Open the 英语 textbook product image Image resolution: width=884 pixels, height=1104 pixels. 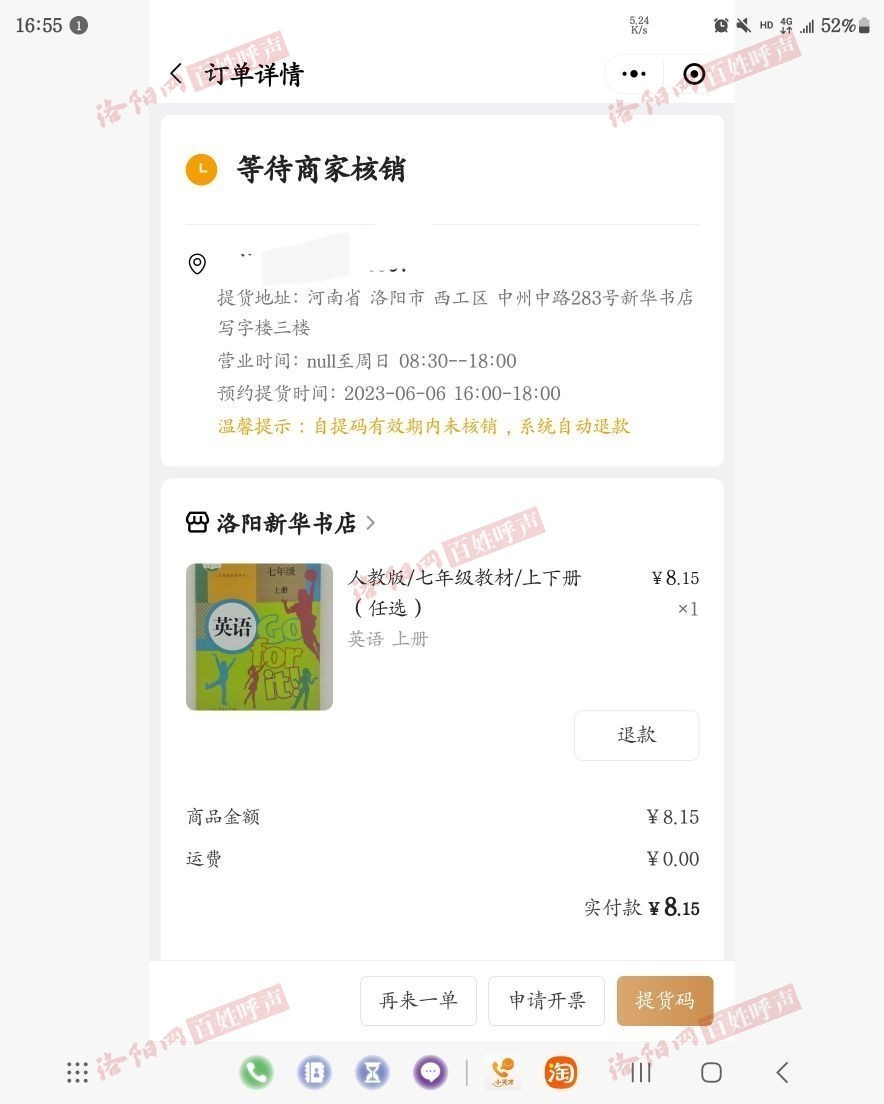(x=259, y=637)
